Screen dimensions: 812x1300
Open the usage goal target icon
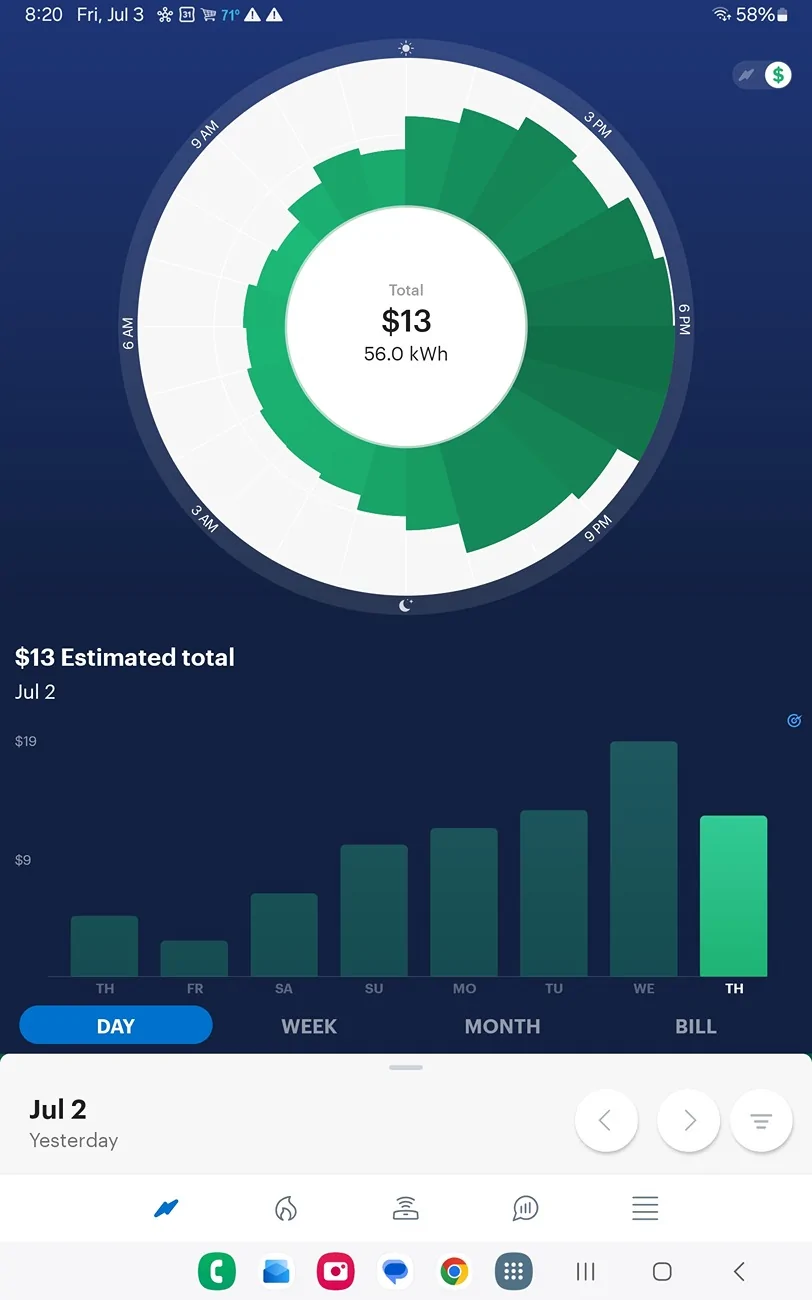pyautogui.click(x=794, y=720)
